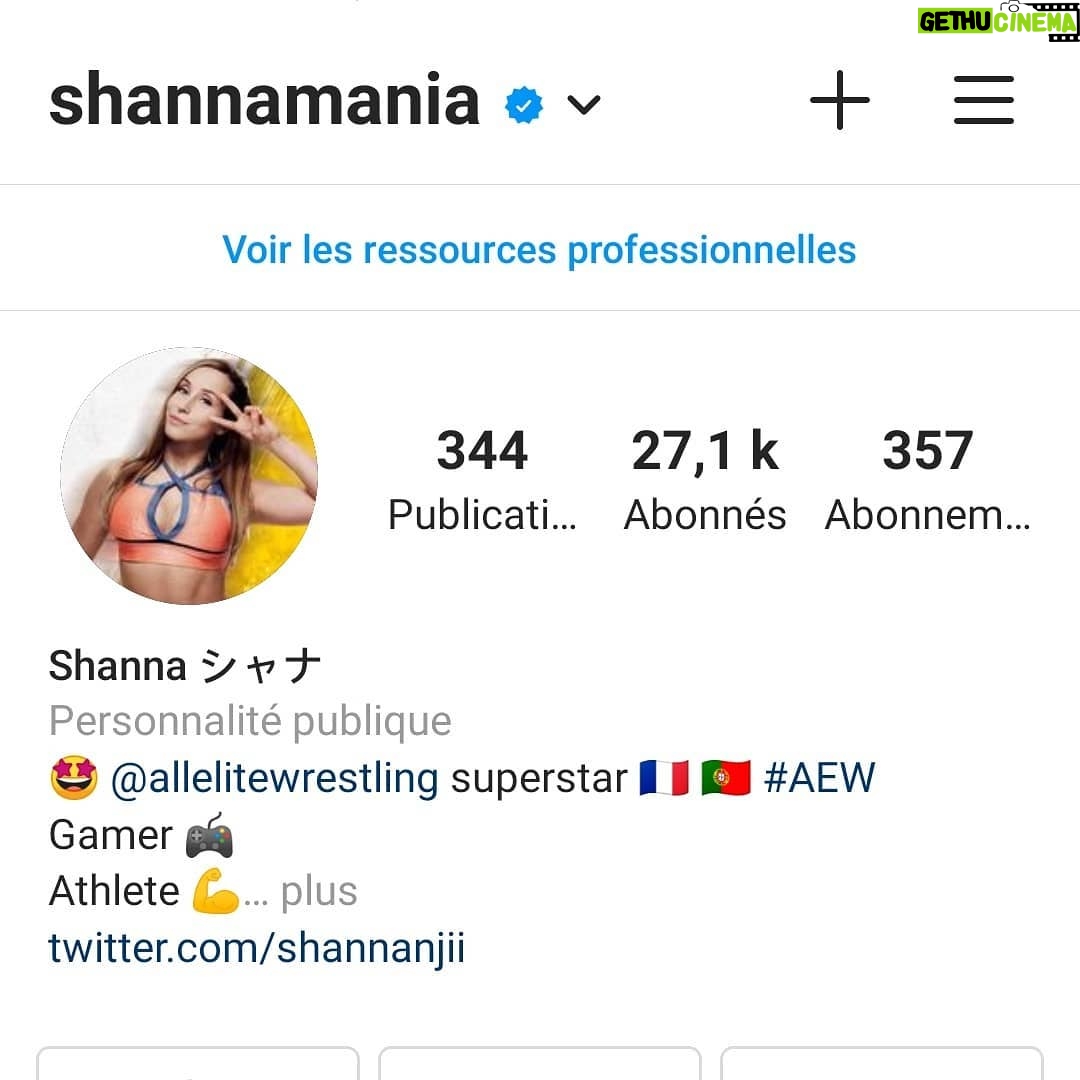This screenshot has width=1080, height=1080.
Task: Create new content with the plus icon
Action: 839,101
